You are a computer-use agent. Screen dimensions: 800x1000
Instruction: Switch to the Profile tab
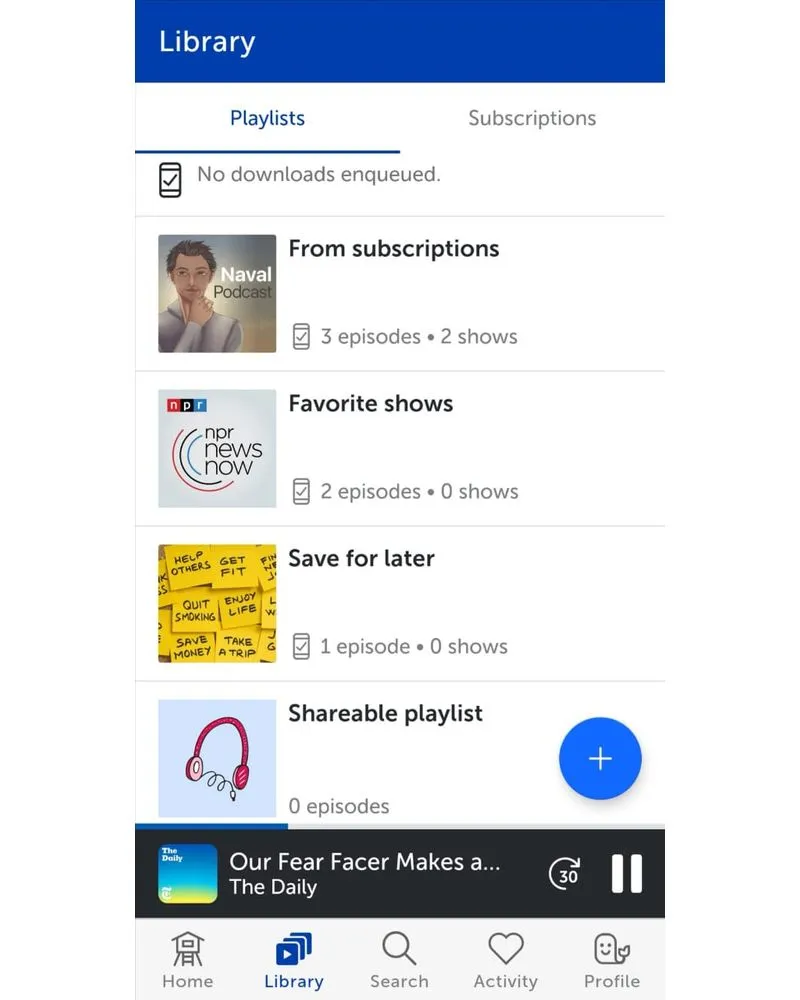coord(611,960)
